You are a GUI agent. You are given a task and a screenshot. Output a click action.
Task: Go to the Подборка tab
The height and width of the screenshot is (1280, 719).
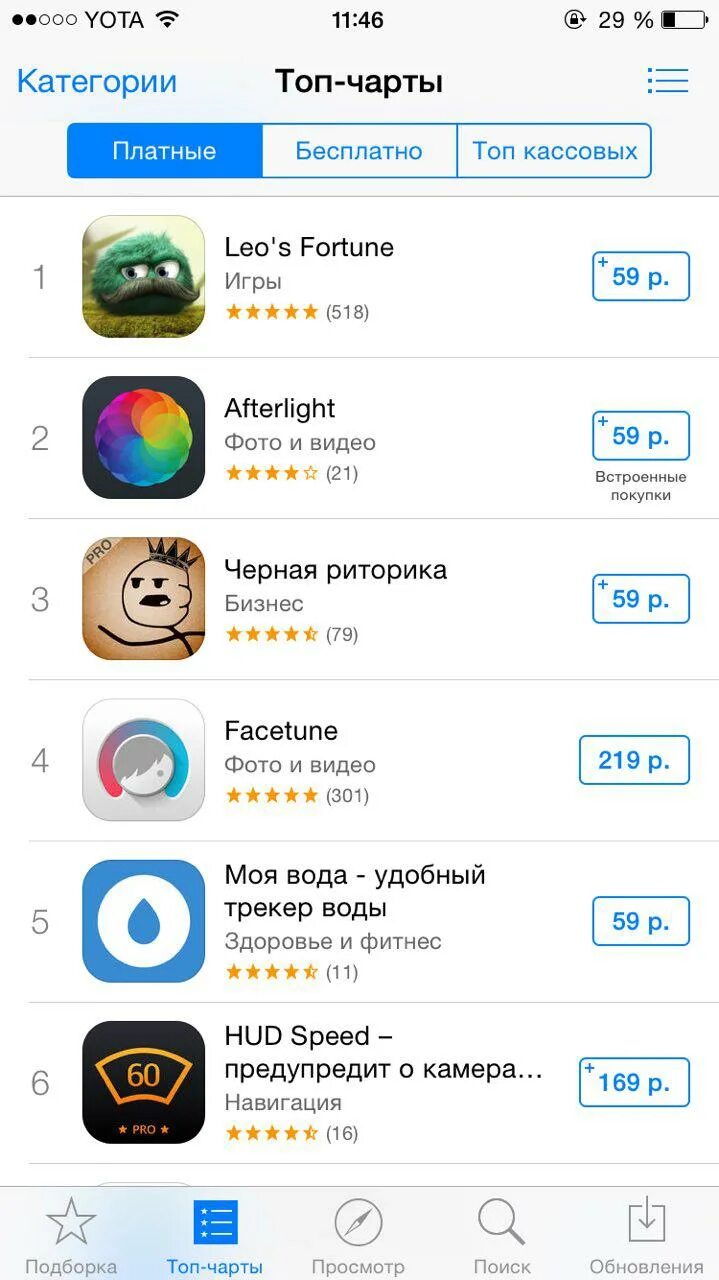tap(71, 1236)
